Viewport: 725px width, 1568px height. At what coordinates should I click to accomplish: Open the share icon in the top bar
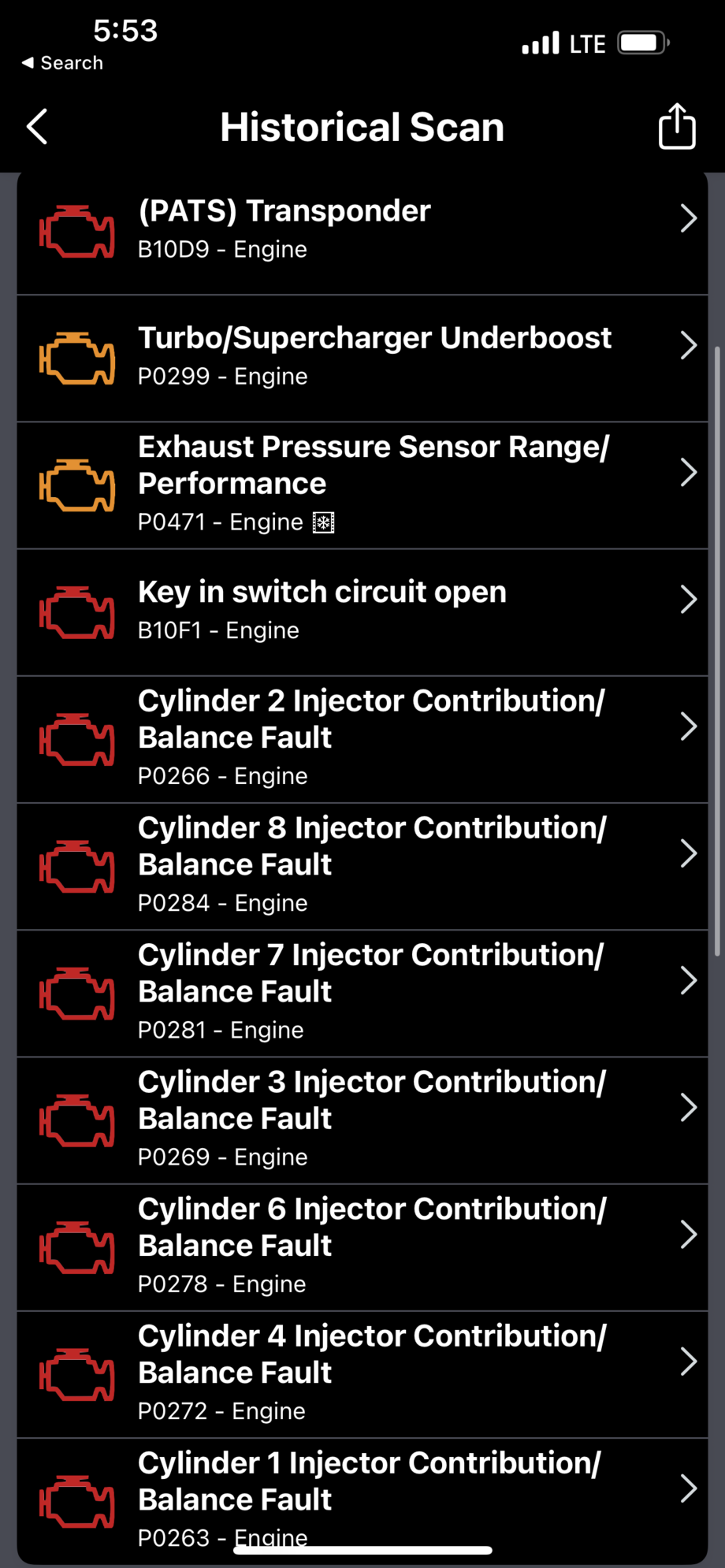pos(676,126)
